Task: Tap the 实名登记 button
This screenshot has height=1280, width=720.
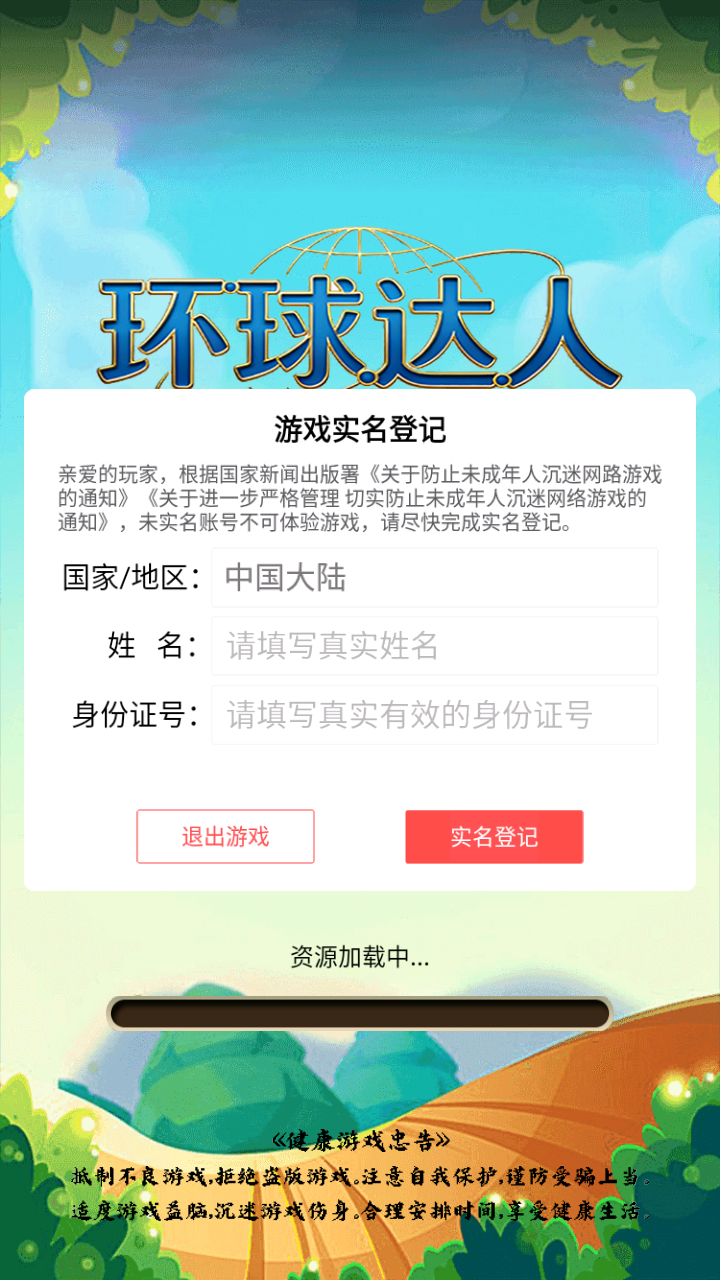Action: 494,836
